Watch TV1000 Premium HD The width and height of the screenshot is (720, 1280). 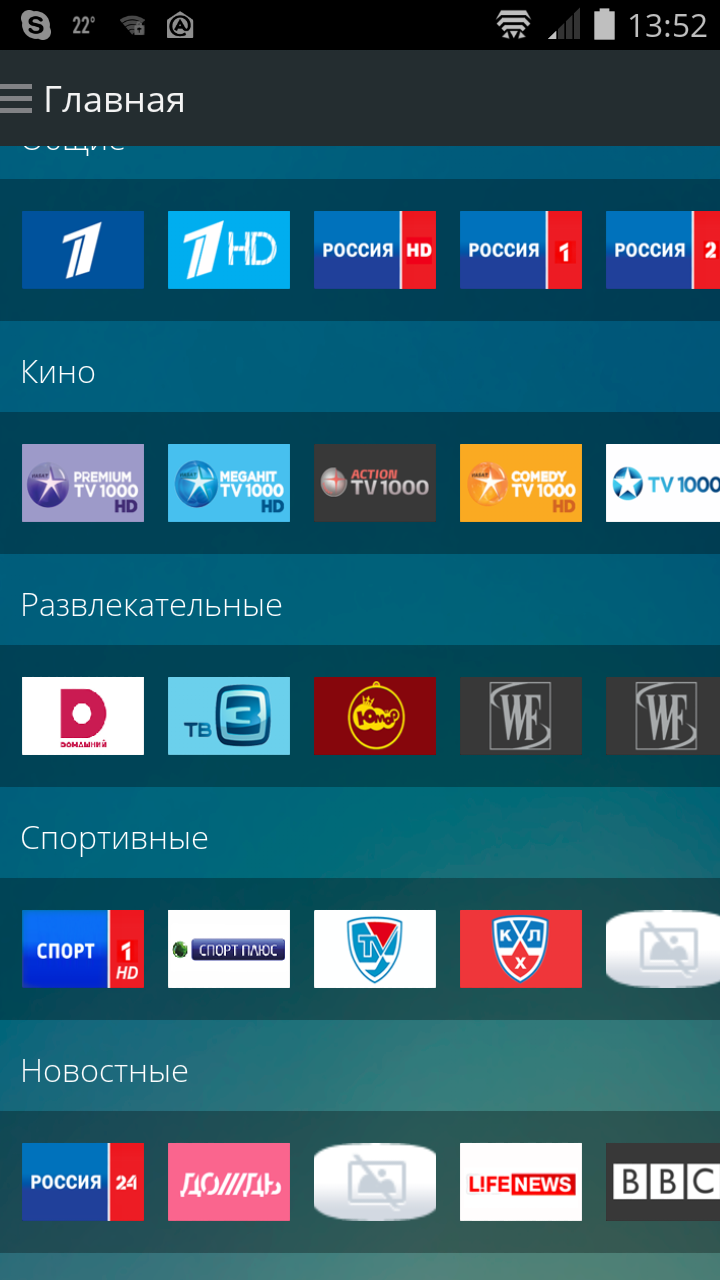click(x=83, y=483)
